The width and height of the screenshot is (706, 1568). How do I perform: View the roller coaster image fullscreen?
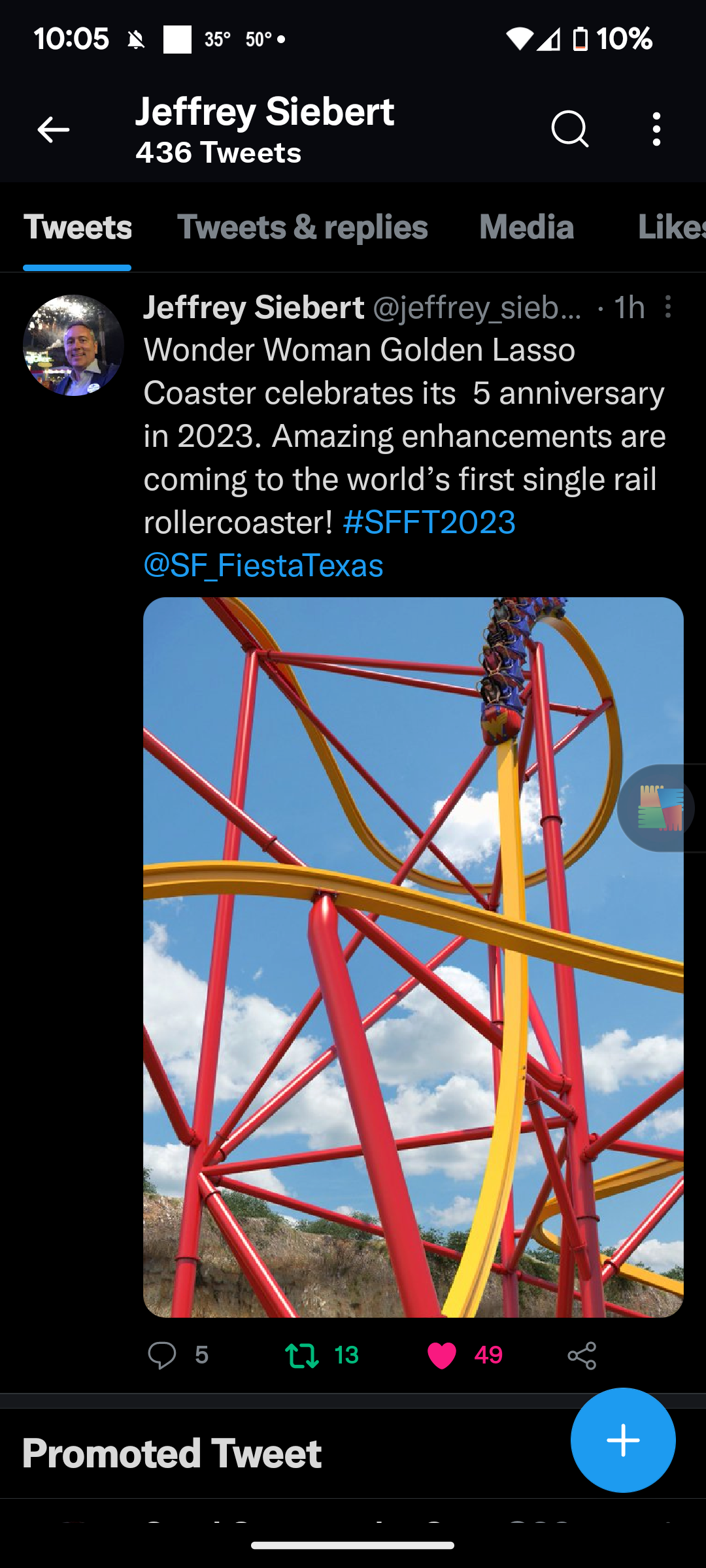[x=413, y=957]
